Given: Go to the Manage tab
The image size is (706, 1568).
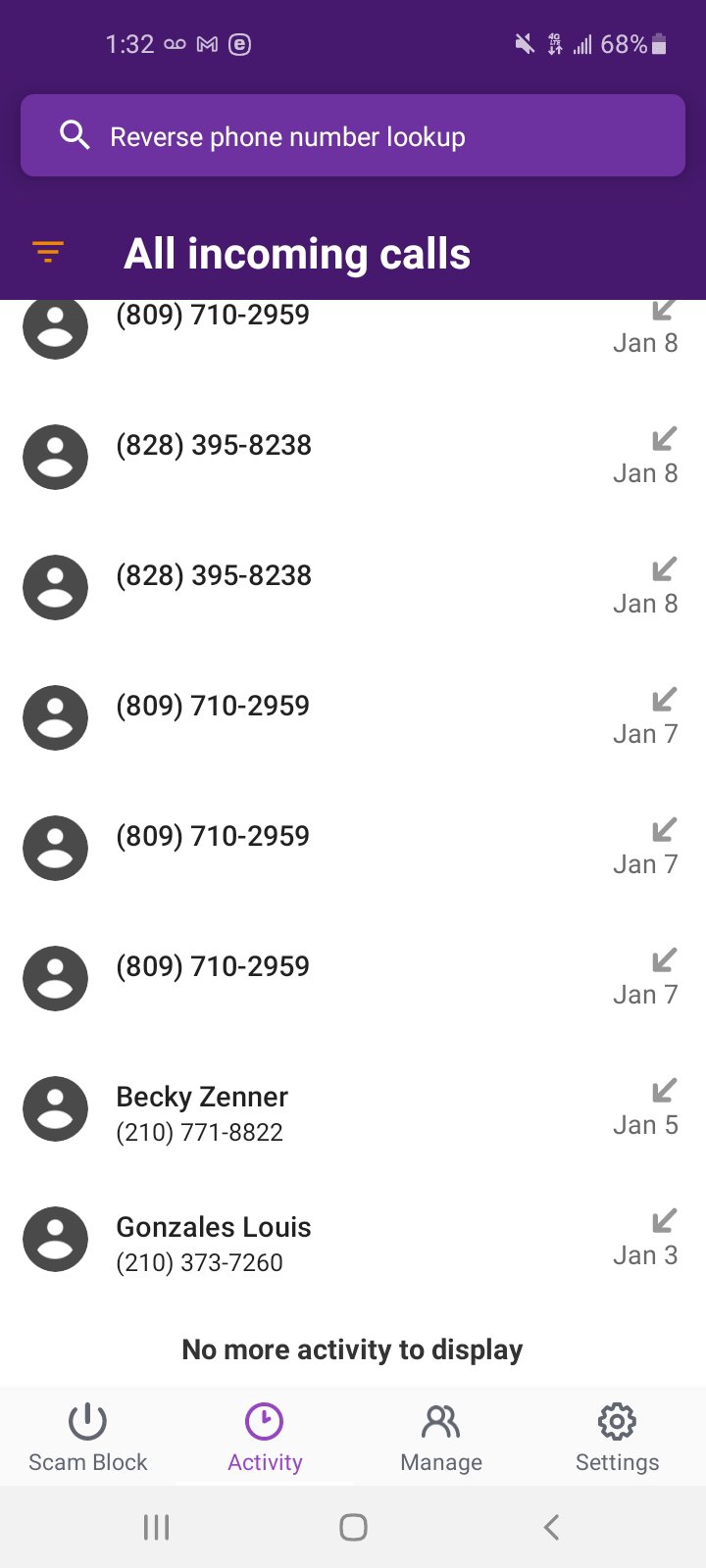Looking at the screenshot, I should tap(441, 1437).
